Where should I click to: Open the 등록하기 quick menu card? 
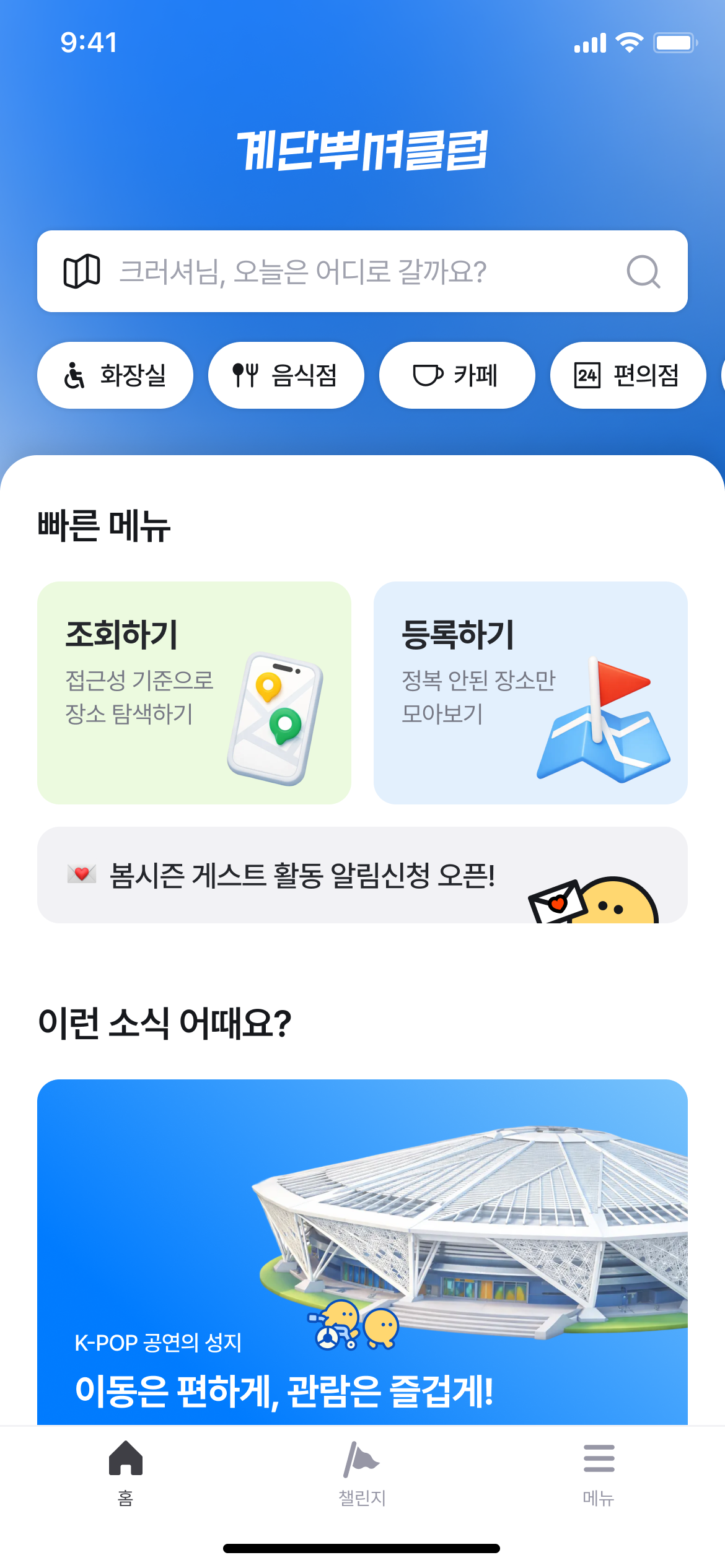pos(530,692)
